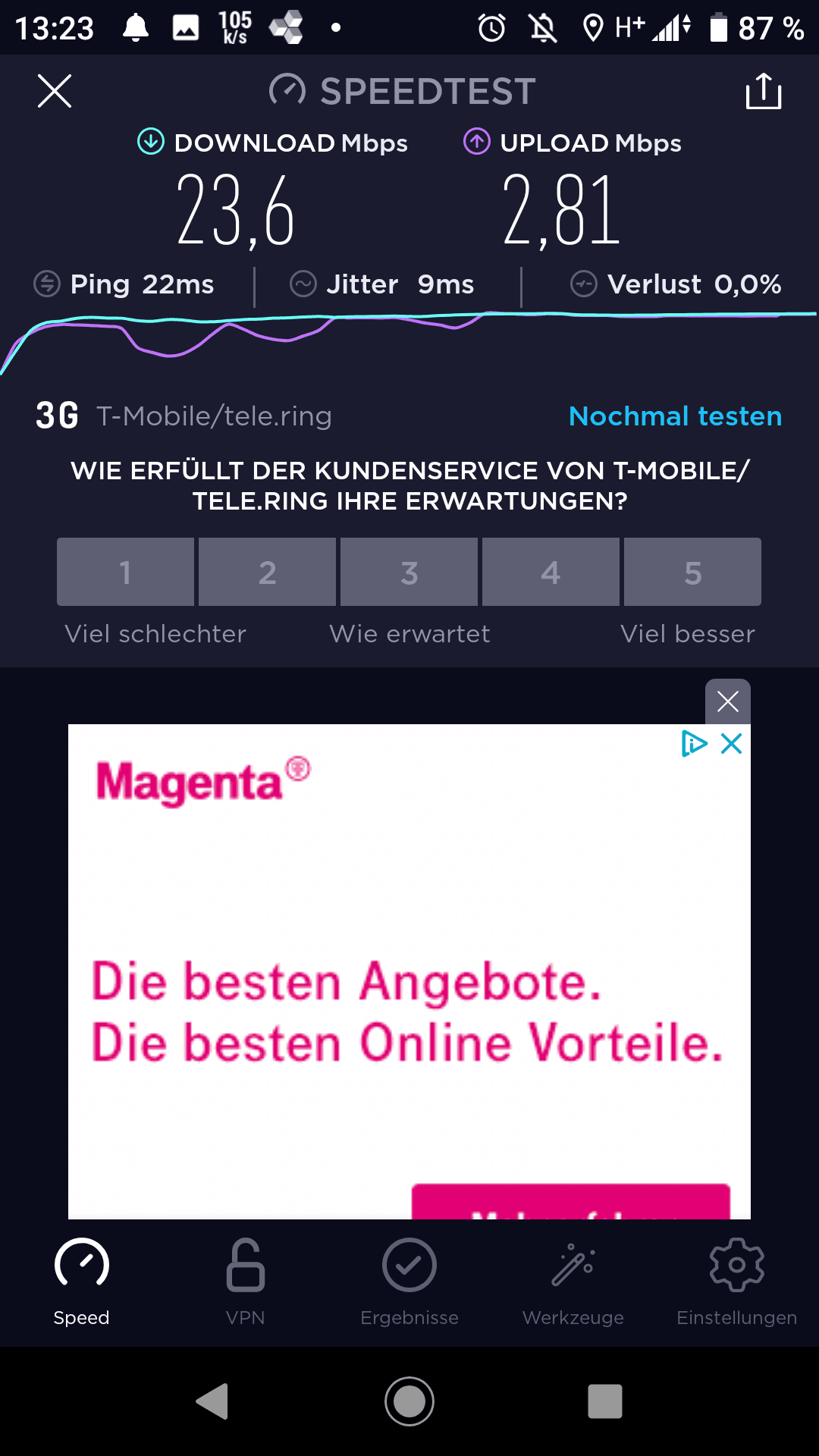
Task: Choose rating 4 in the survey
Action: tap(551, 573)
